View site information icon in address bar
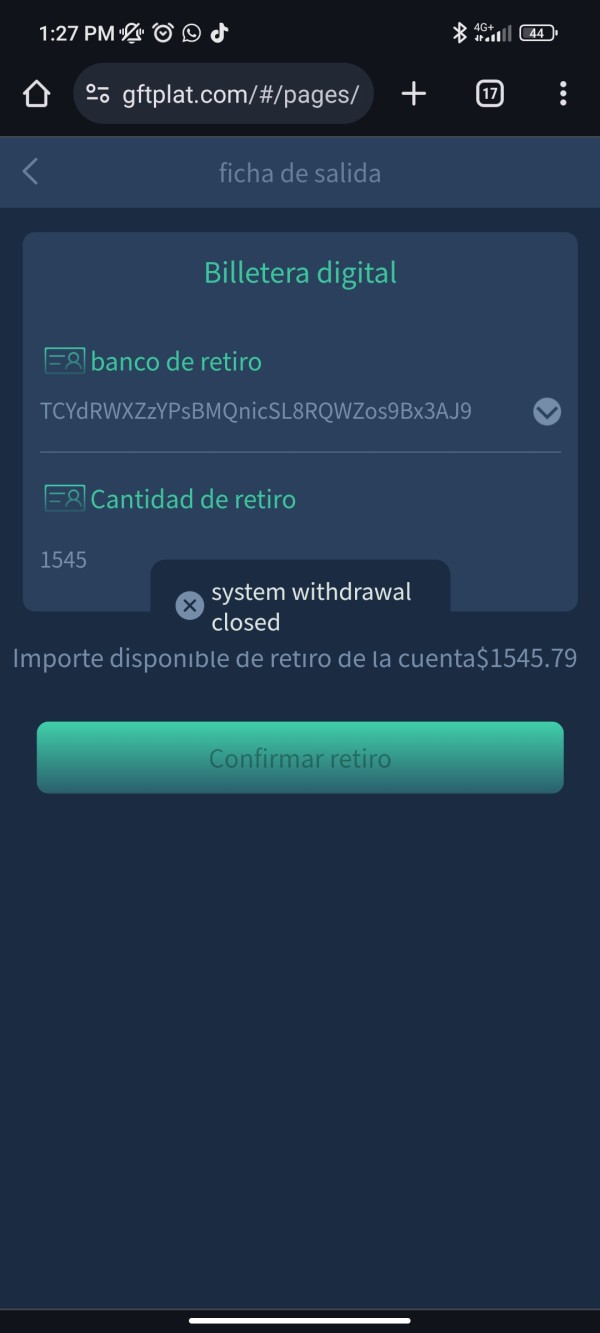 pyautogui.click(x=97, y=94)
